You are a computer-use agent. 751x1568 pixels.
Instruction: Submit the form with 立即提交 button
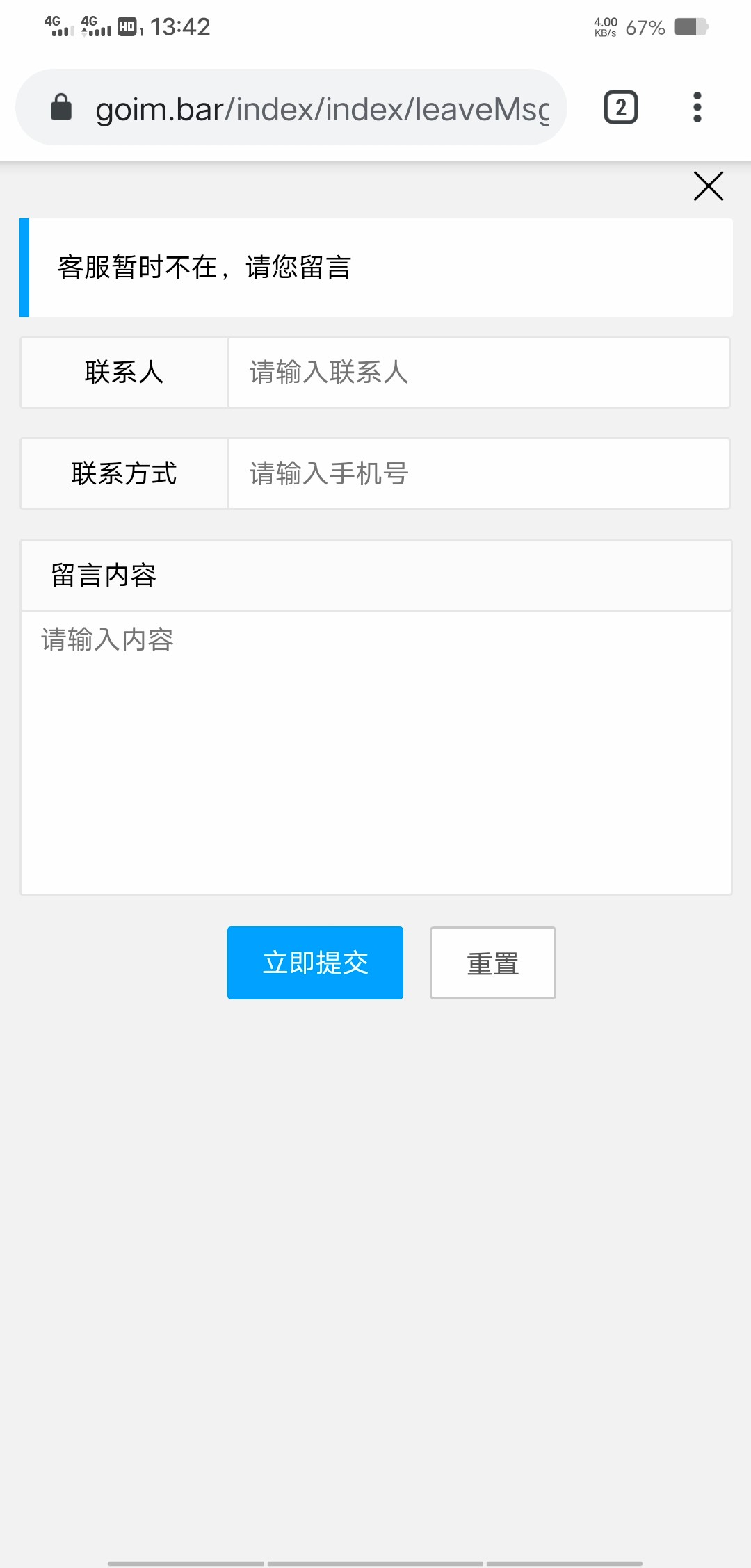coord(314,963)
